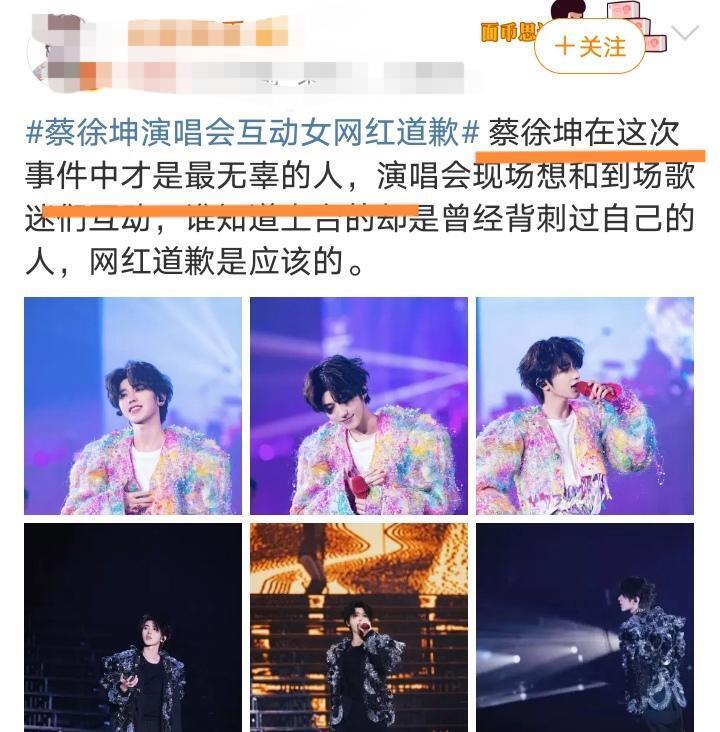Follow this Weibo poster with 关注 button
Screen dimensions: 720x732
click(590, 46)
